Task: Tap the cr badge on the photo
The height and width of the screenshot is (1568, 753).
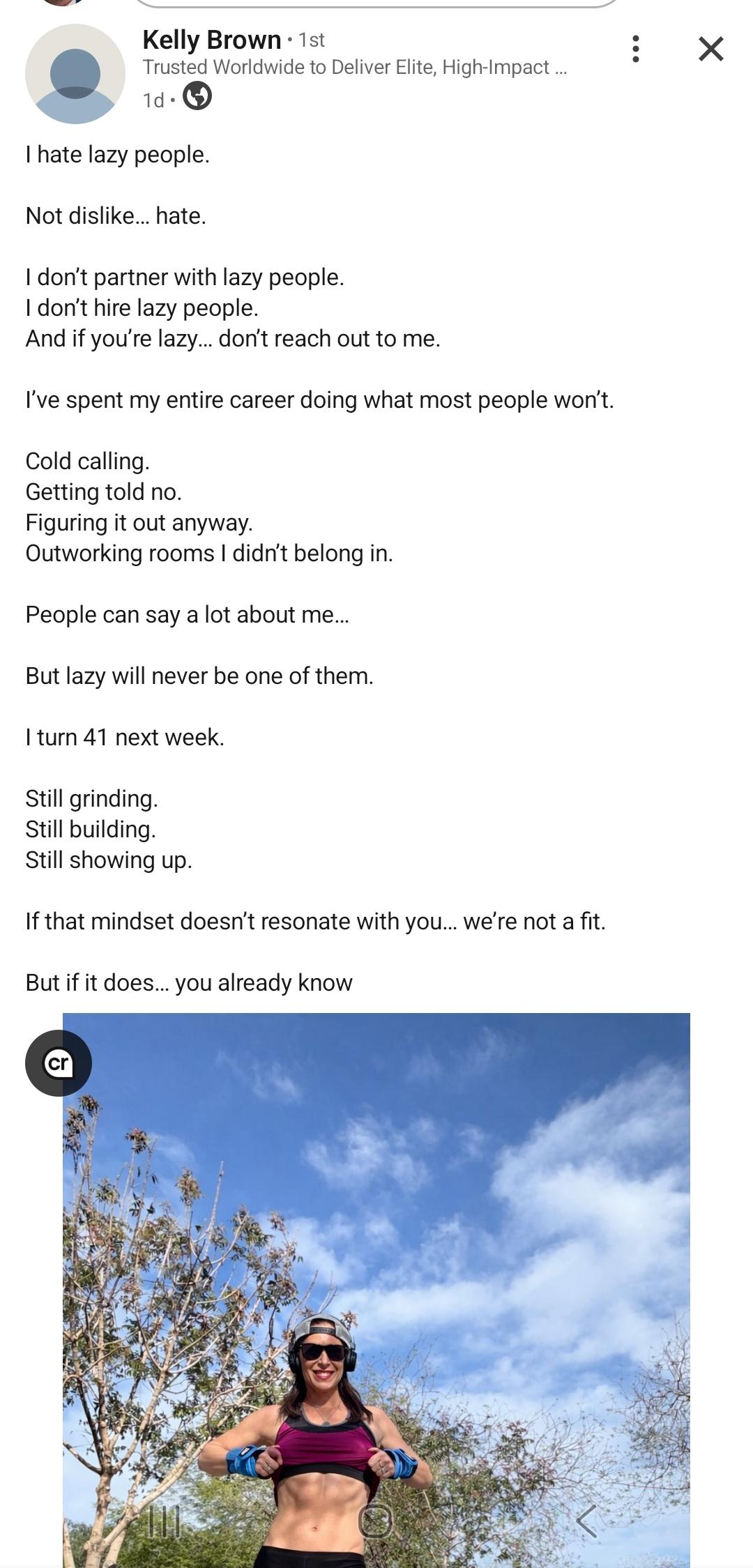Action: (x=59, y=1063)
